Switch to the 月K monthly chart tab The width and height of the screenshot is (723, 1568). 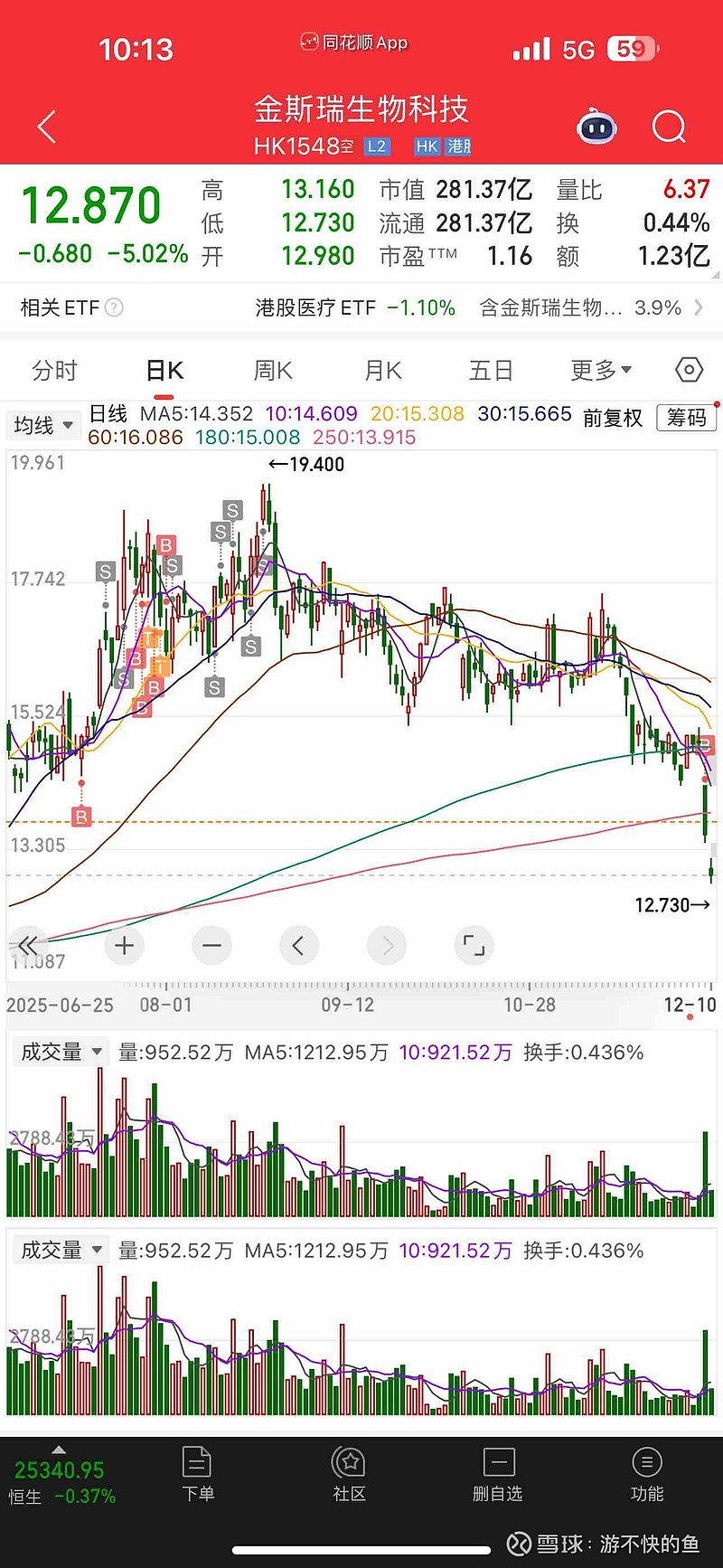[x=382, y=371]
